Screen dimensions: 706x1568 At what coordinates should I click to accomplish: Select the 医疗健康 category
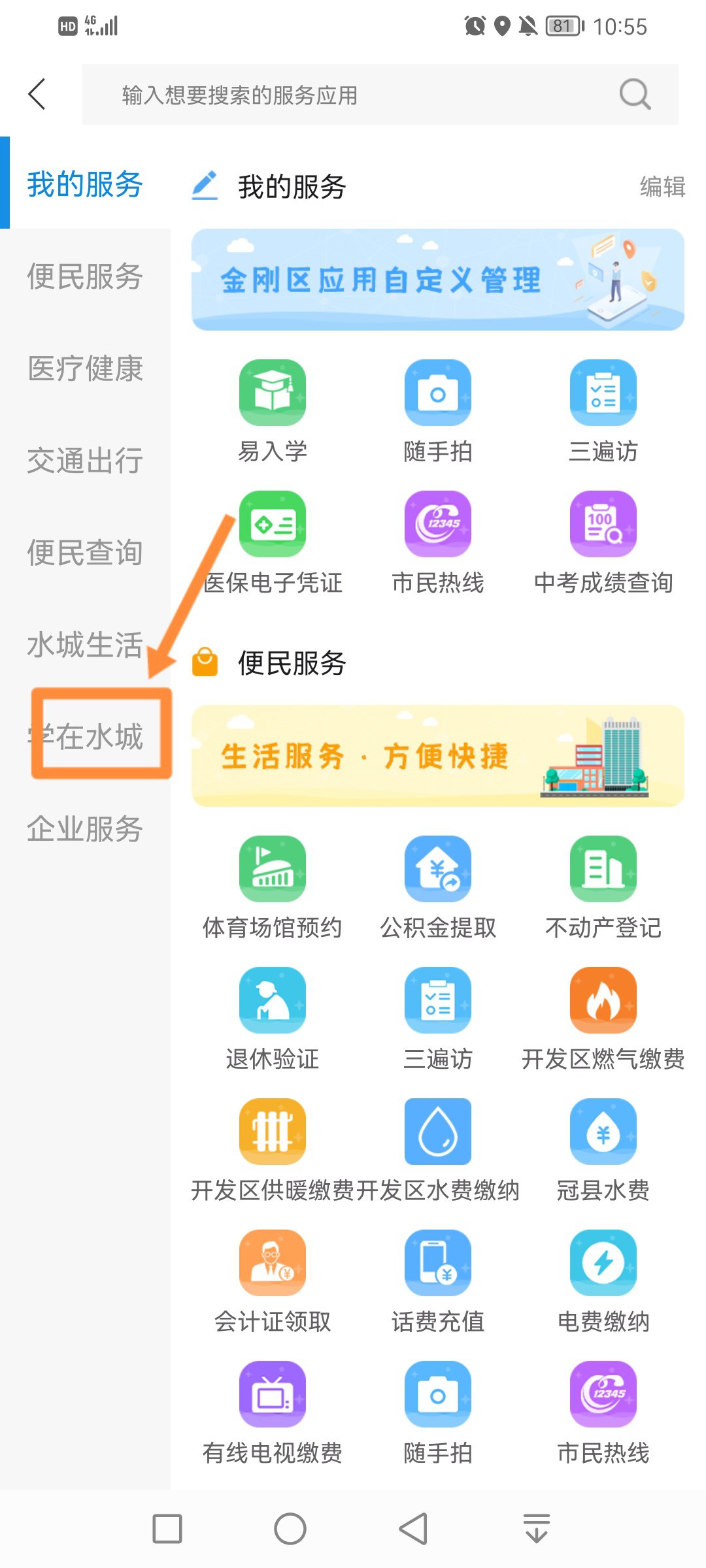(x=85, y=368)
